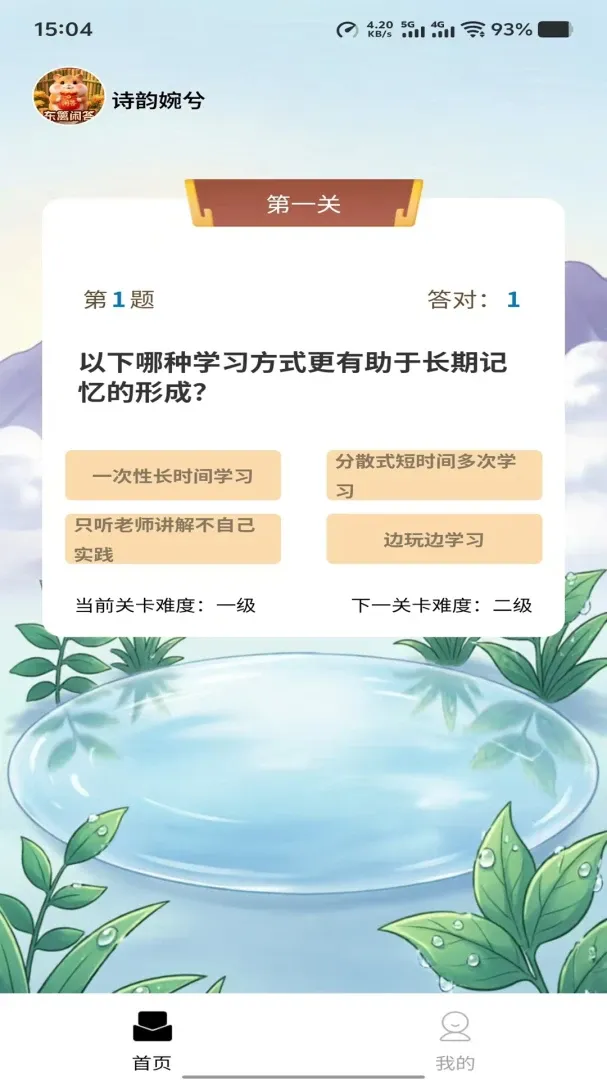
Task: Pick the answer 只听老师讲解不自己实践
Action: pos(173,539)
